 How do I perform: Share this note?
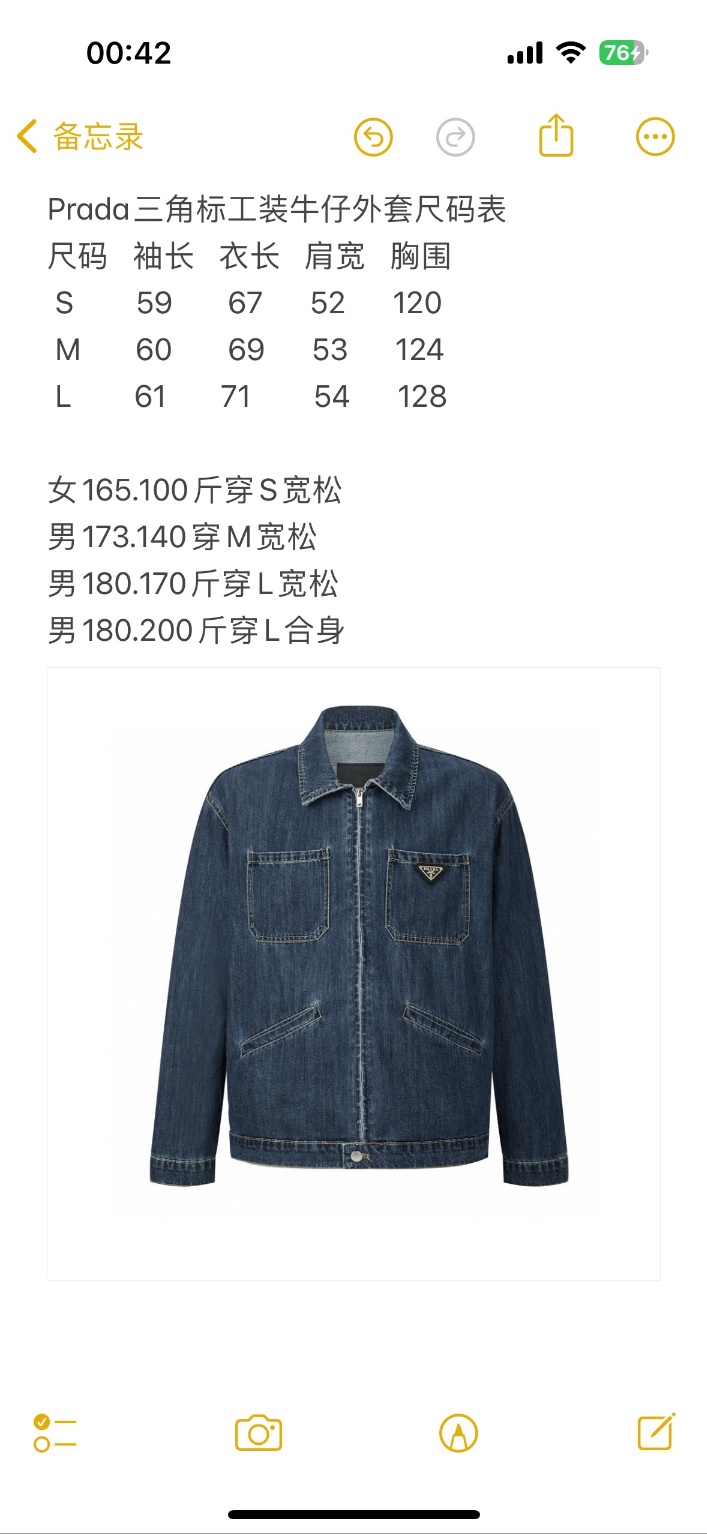coord(556,135)
